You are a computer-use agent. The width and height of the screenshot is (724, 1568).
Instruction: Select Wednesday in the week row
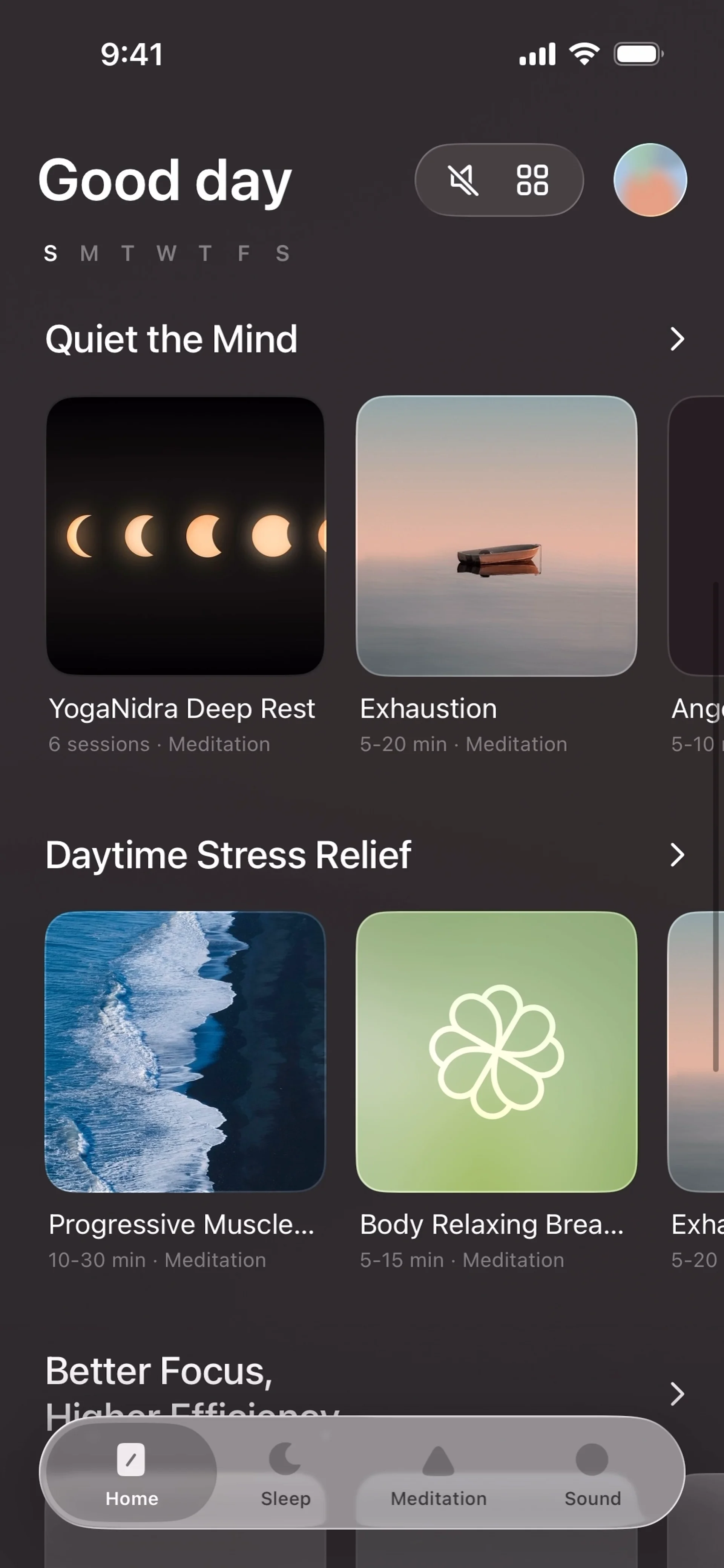point(167,254)
